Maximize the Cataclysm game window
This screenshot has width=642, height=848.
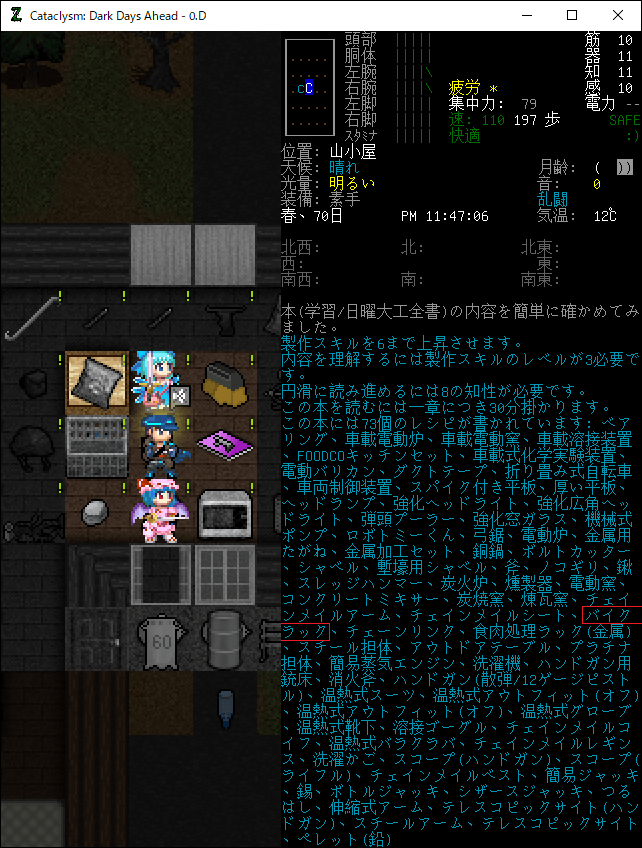(x=572, y=15)
